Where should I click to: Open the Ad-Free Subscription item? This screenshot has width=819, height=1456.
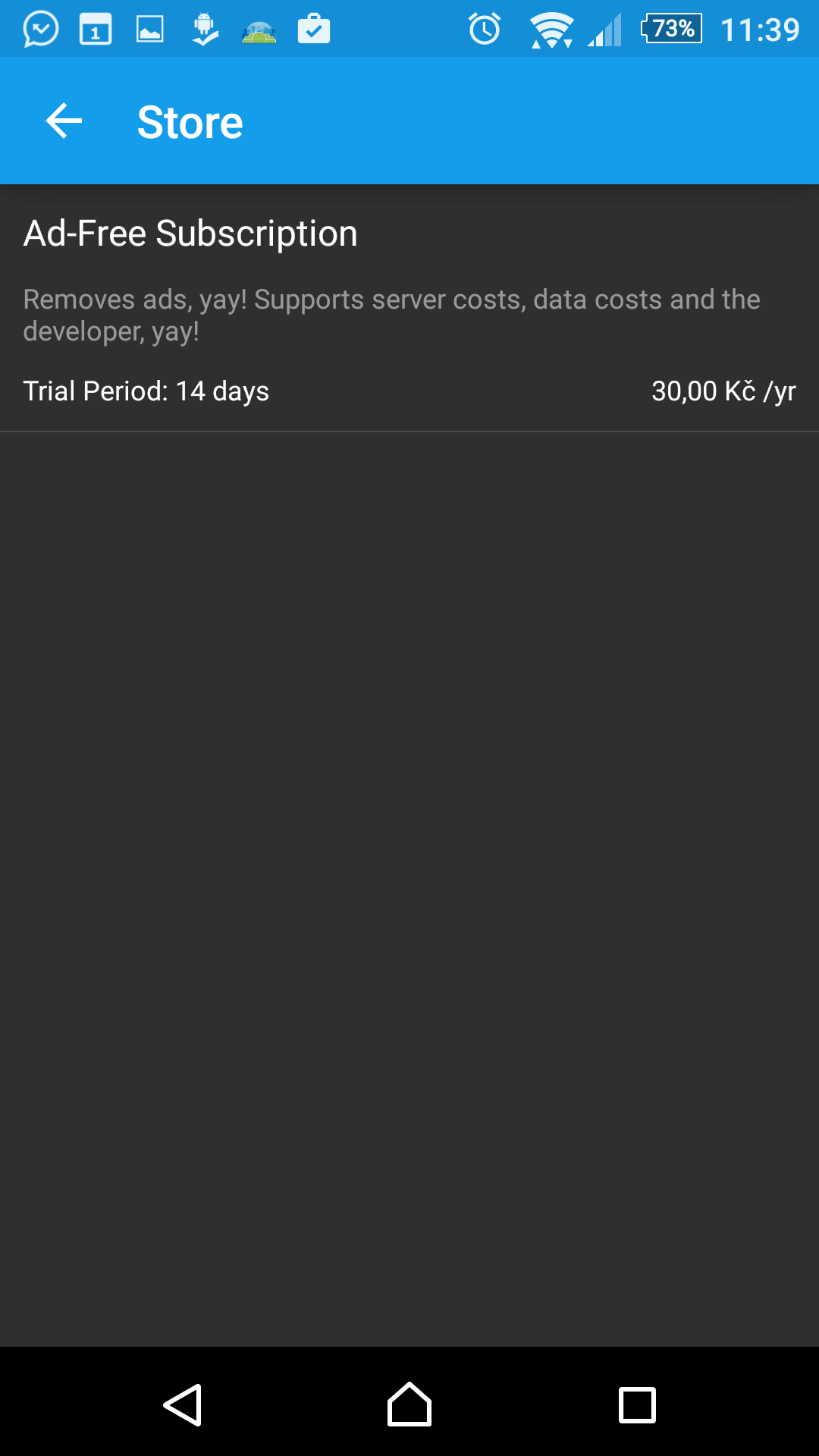pyautogui.click(x=409, y=309)
